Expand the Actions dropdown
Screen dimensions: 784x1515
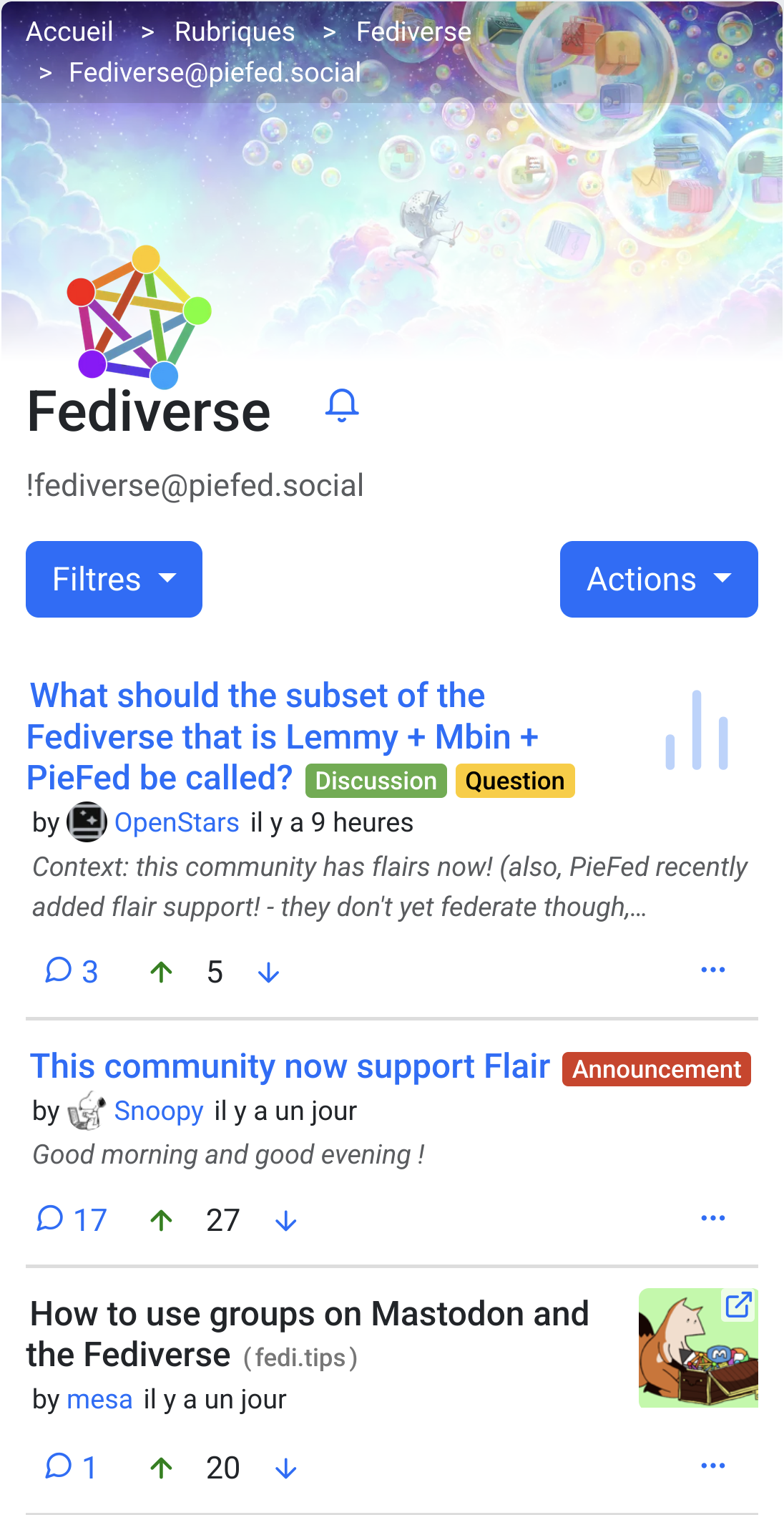(658, 579)
